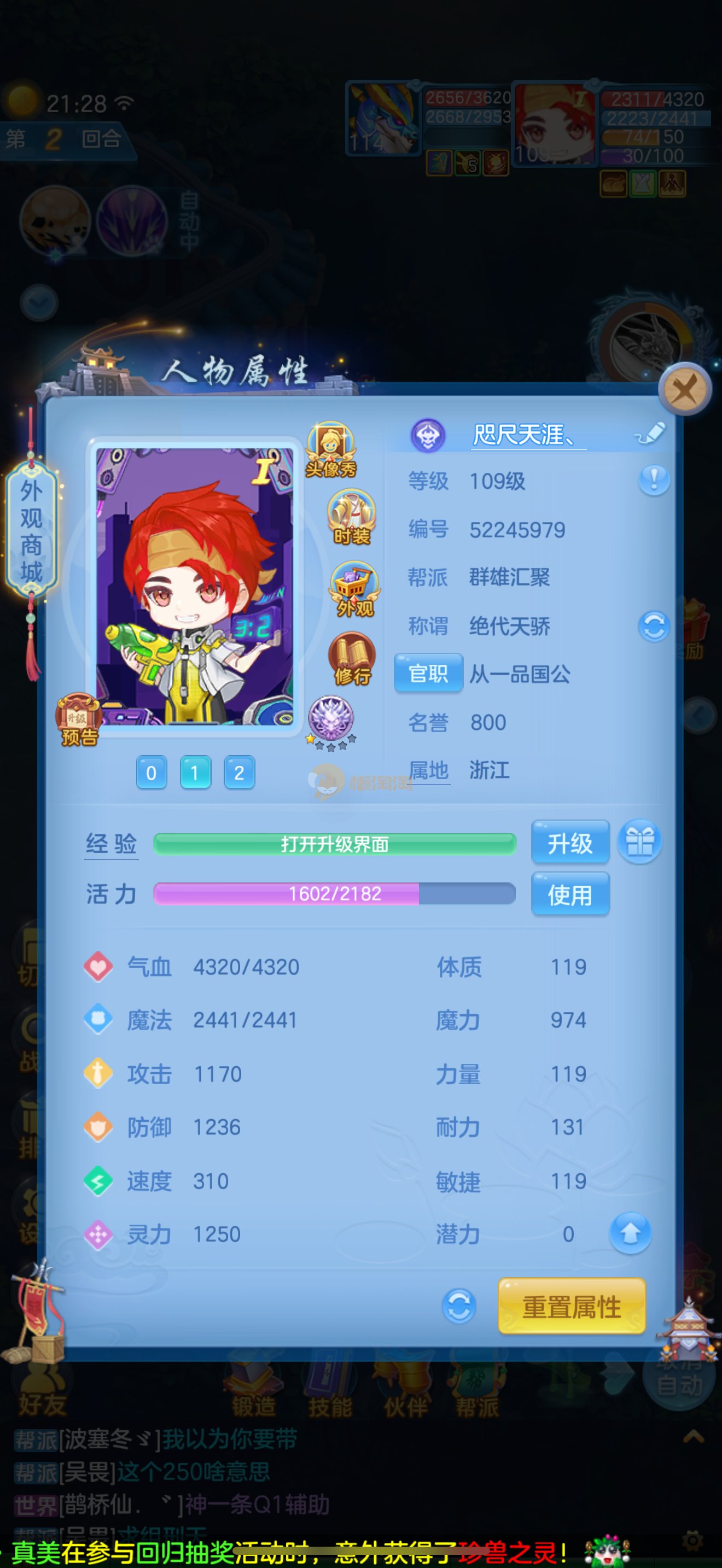Image resolution: width=722 pixels, height=1568 pixels.
Task: Tap the 重置属性 reset attributes button
Action: 571,1307
